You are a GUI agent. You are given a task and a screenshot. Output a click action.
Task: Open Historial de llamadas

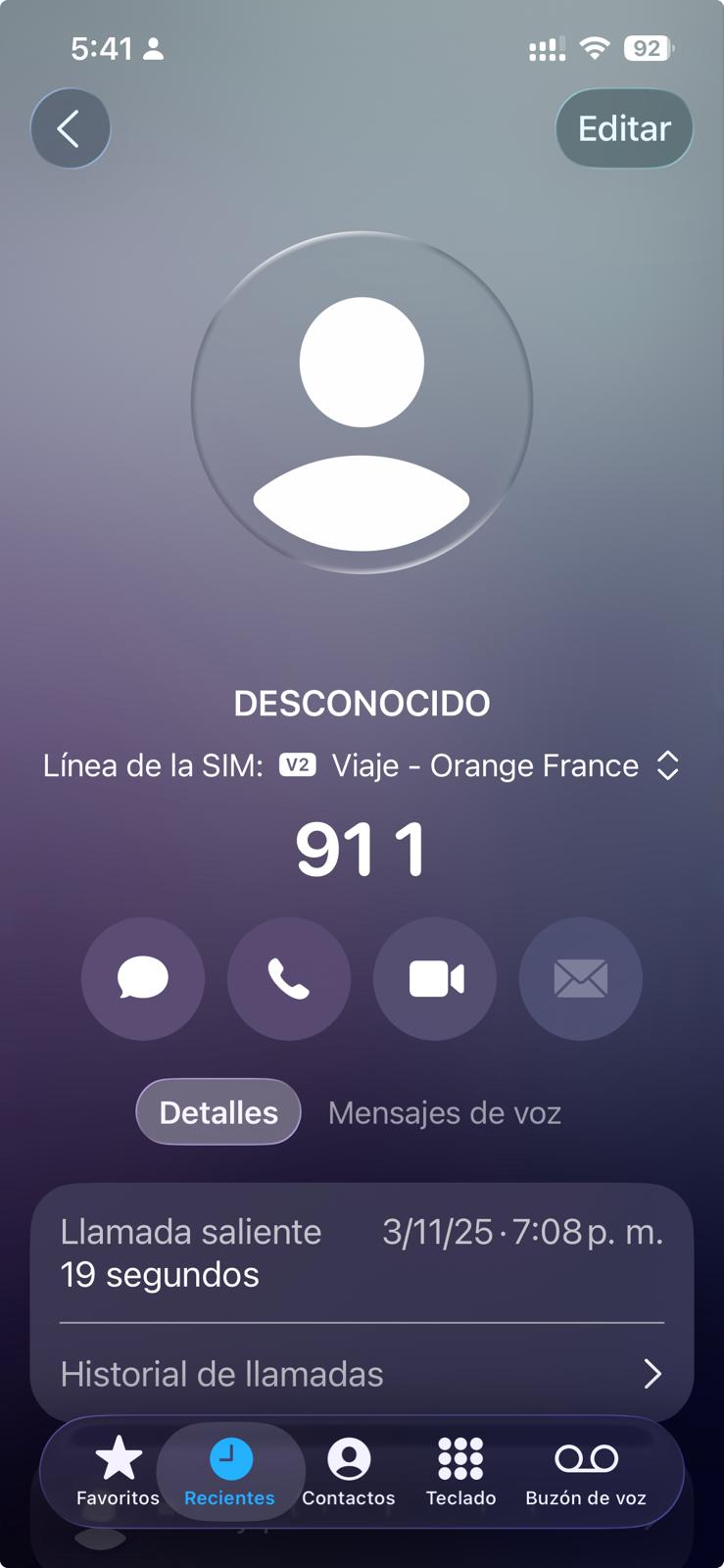pyautogui.click(x=362, y=1374)
